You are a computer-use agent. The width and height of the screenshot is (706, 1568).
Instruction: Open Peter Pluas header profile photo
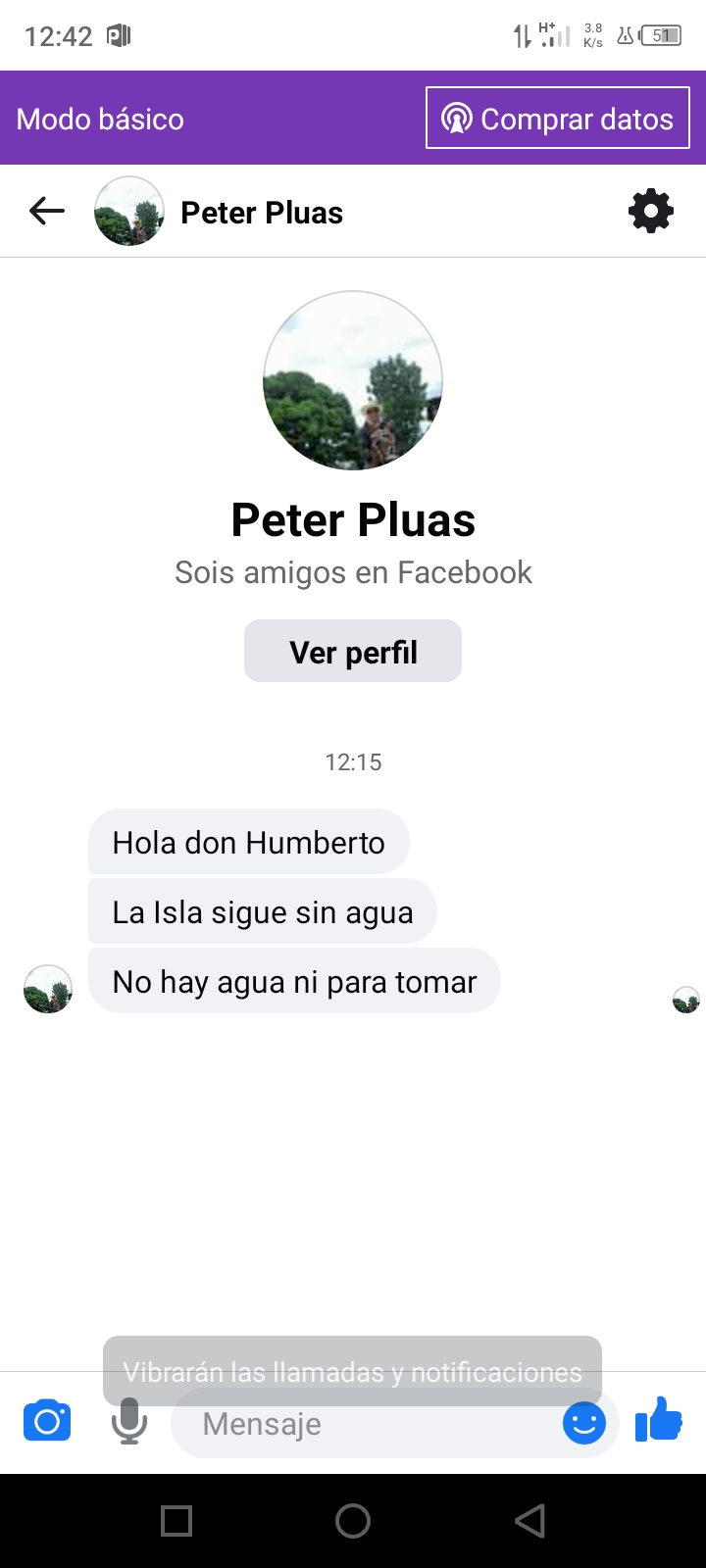click(x=128, y=211)
